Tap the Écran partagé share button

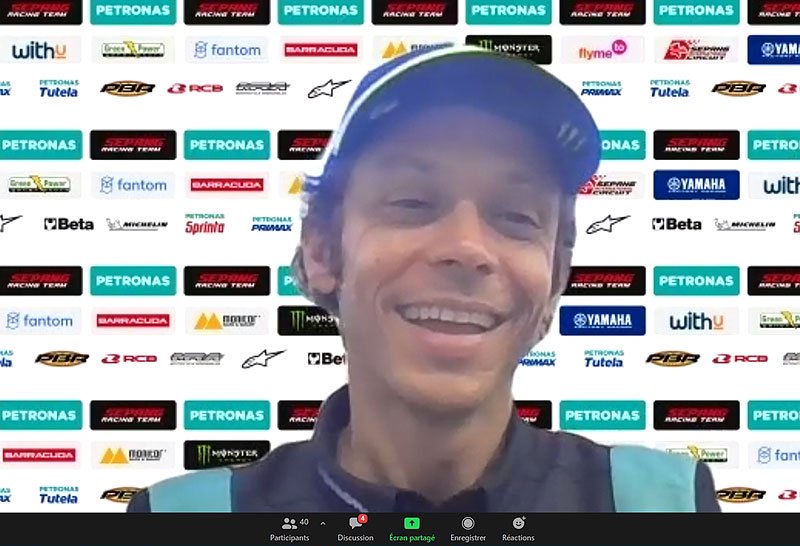(412, 528)
